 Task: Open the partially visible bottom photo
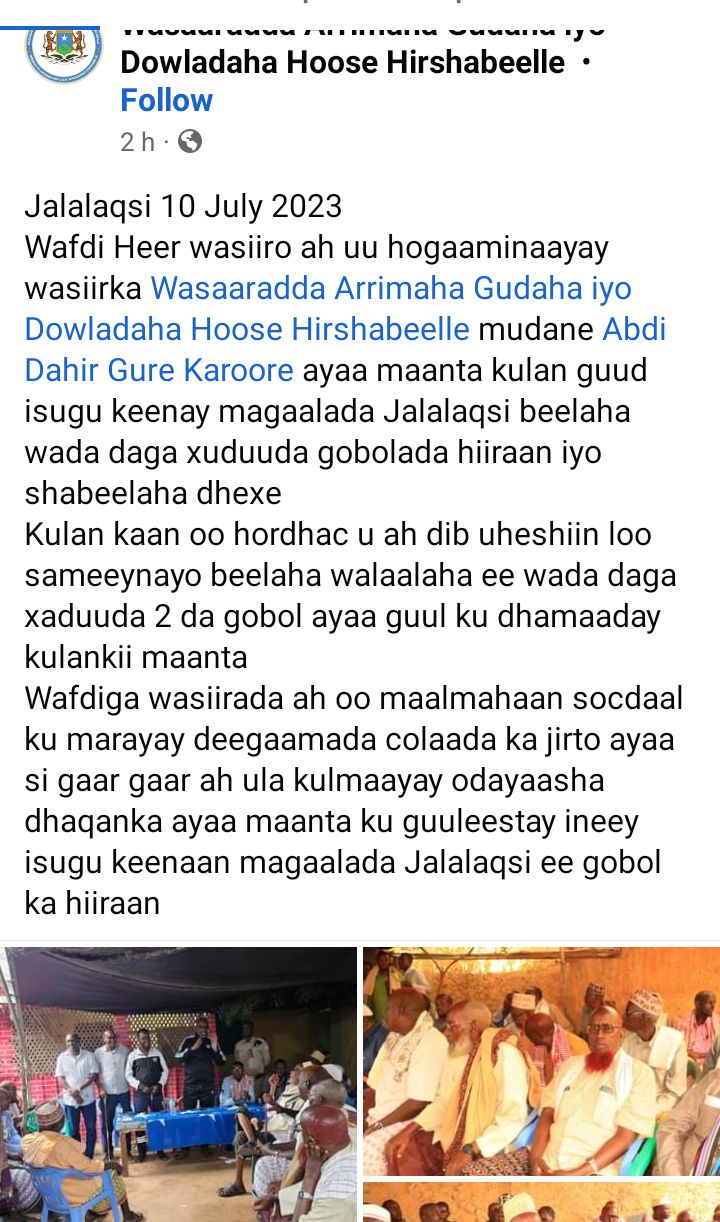click(540, 1202)
